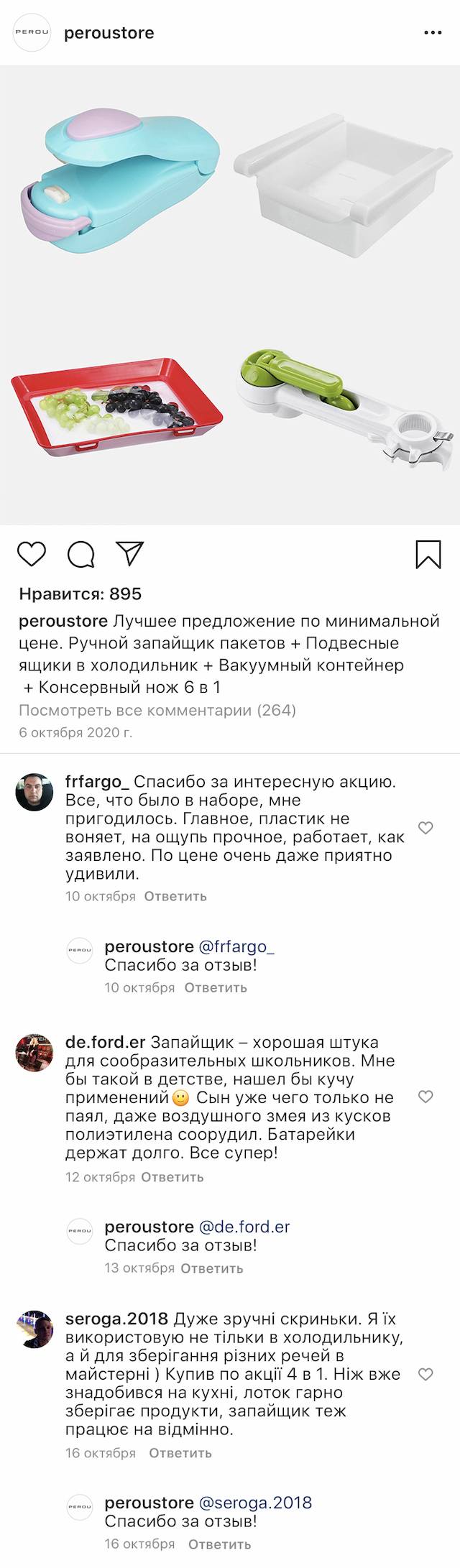Share the post via the paper plane icon

[130, 553]
